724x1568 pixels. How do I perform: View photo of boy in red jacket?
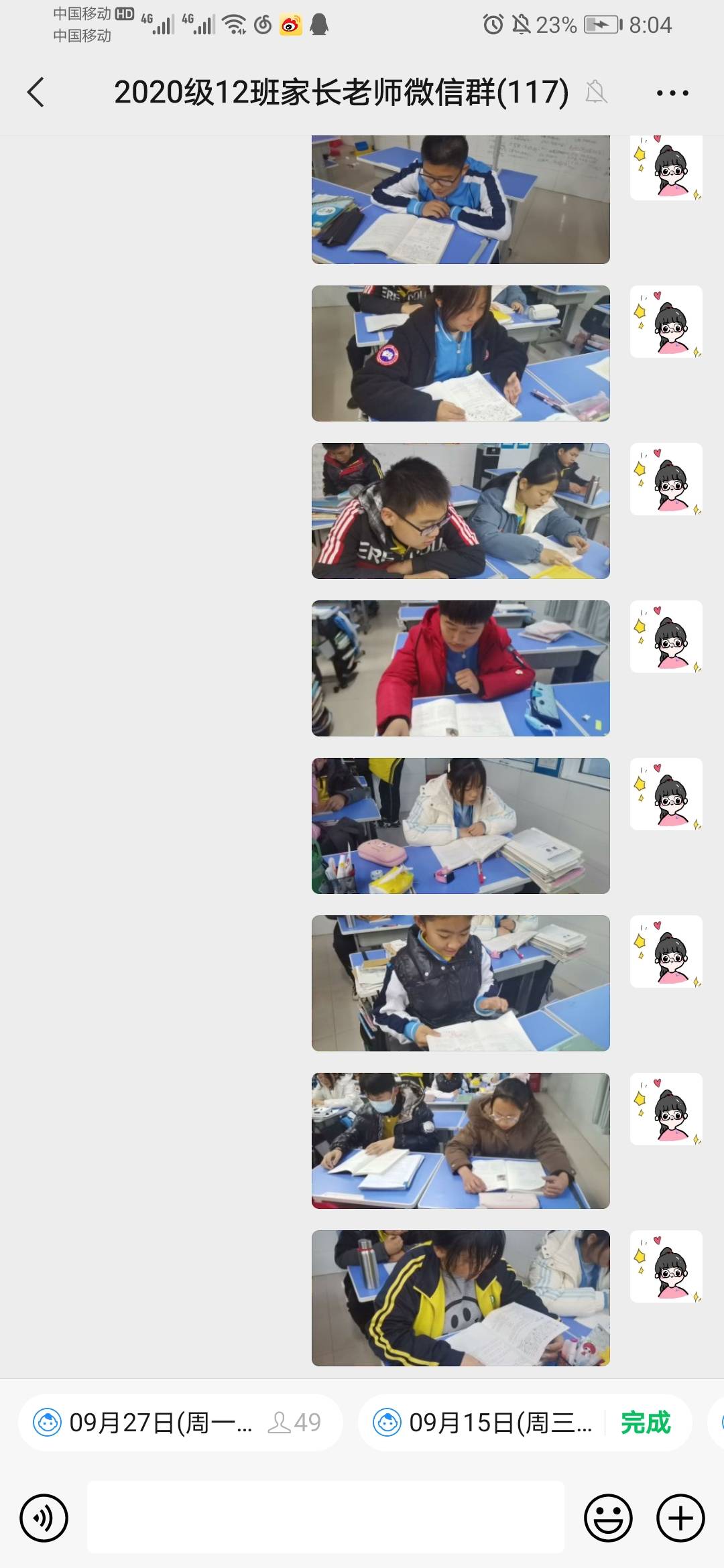point(461,668)
